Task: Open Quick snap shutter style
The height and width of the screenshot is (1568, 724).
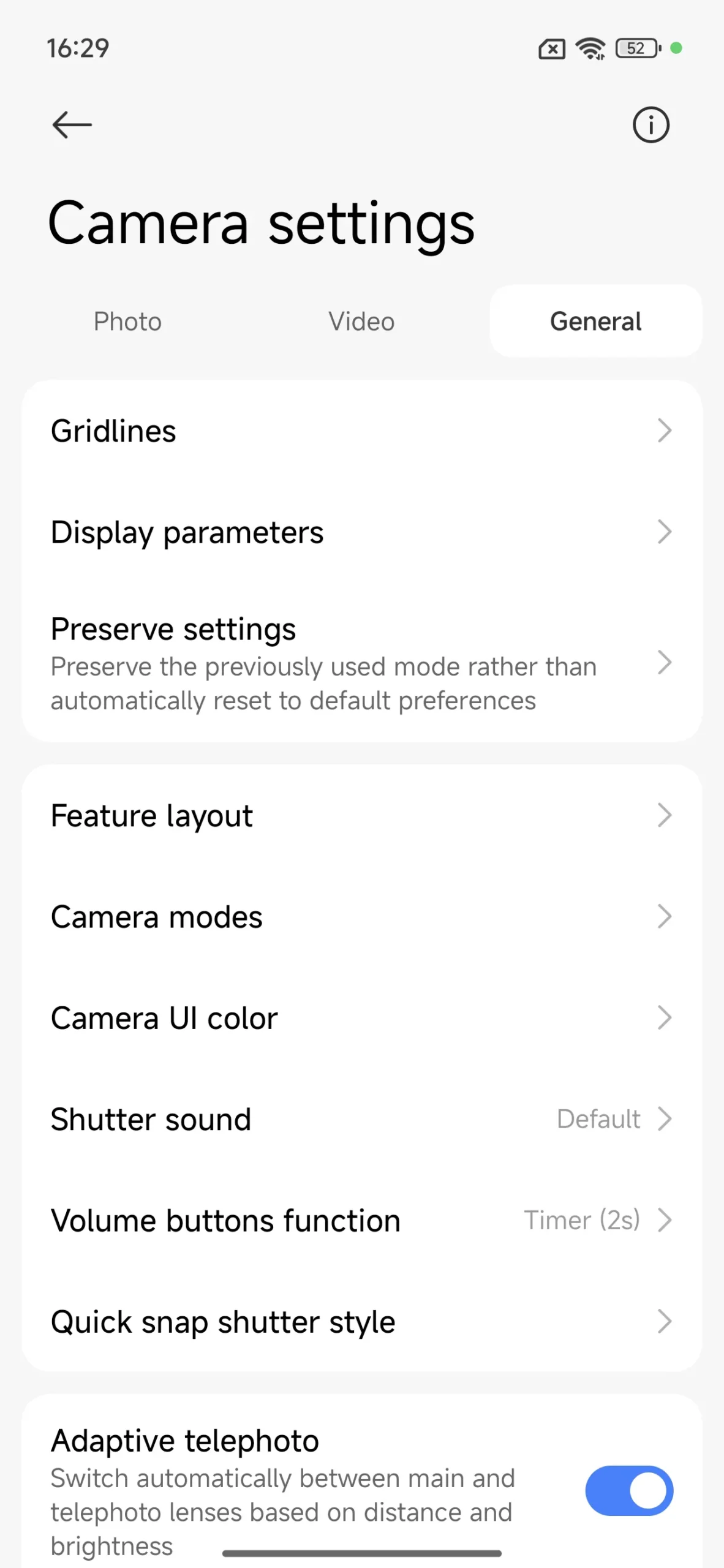Action: click(x=362, y=1321)
